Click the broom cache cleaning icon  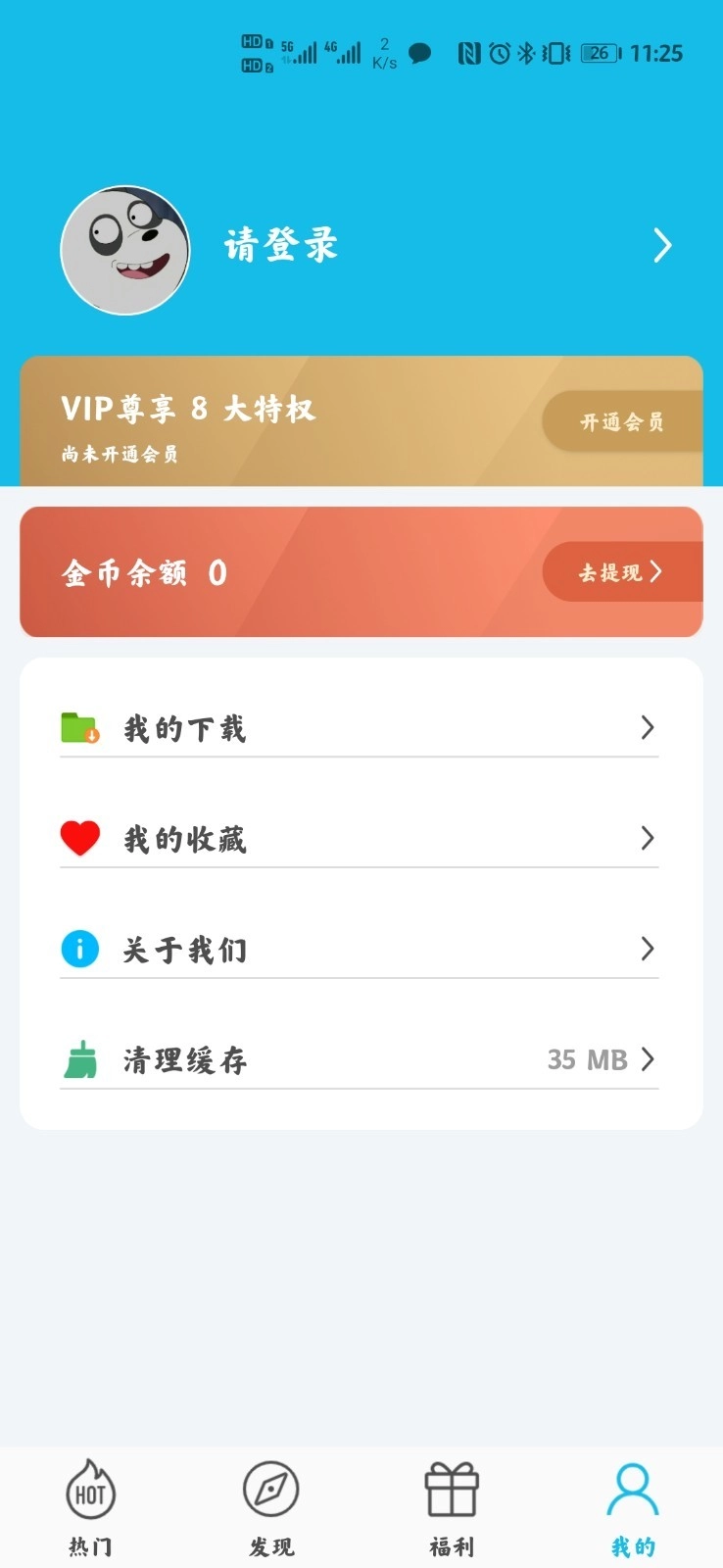tap(79, 1059)
